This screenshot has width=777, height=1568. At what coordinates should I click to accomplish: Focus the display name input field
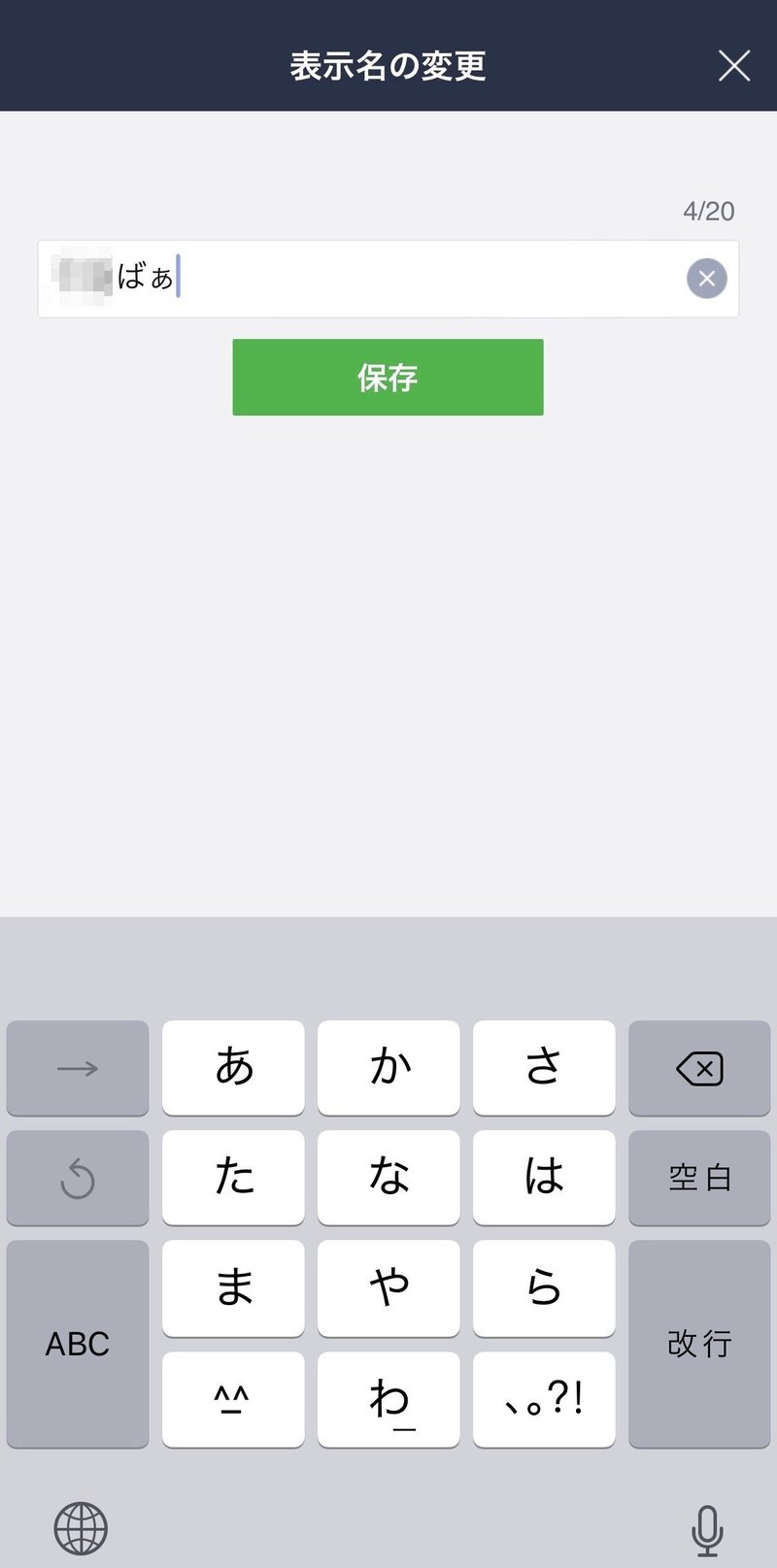tap(388, 279)
